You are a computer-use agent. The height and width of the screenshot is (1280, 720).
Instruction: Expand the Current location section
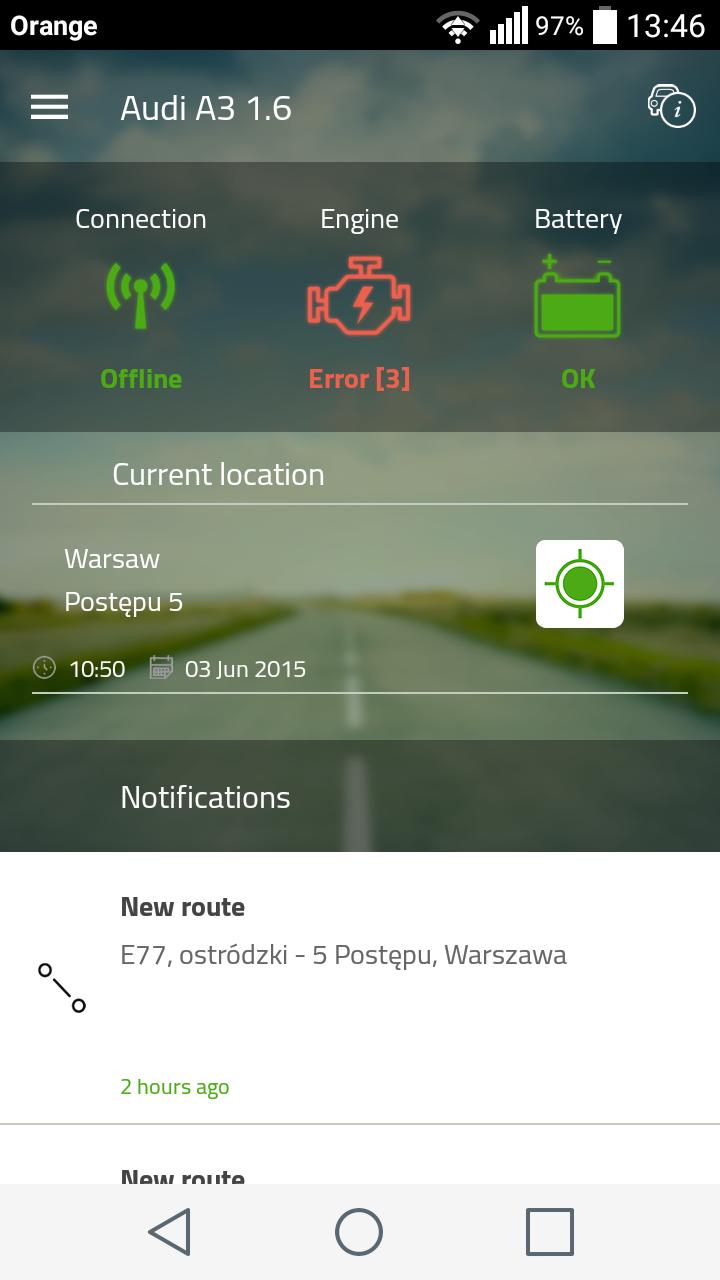(x=219, y=474)
